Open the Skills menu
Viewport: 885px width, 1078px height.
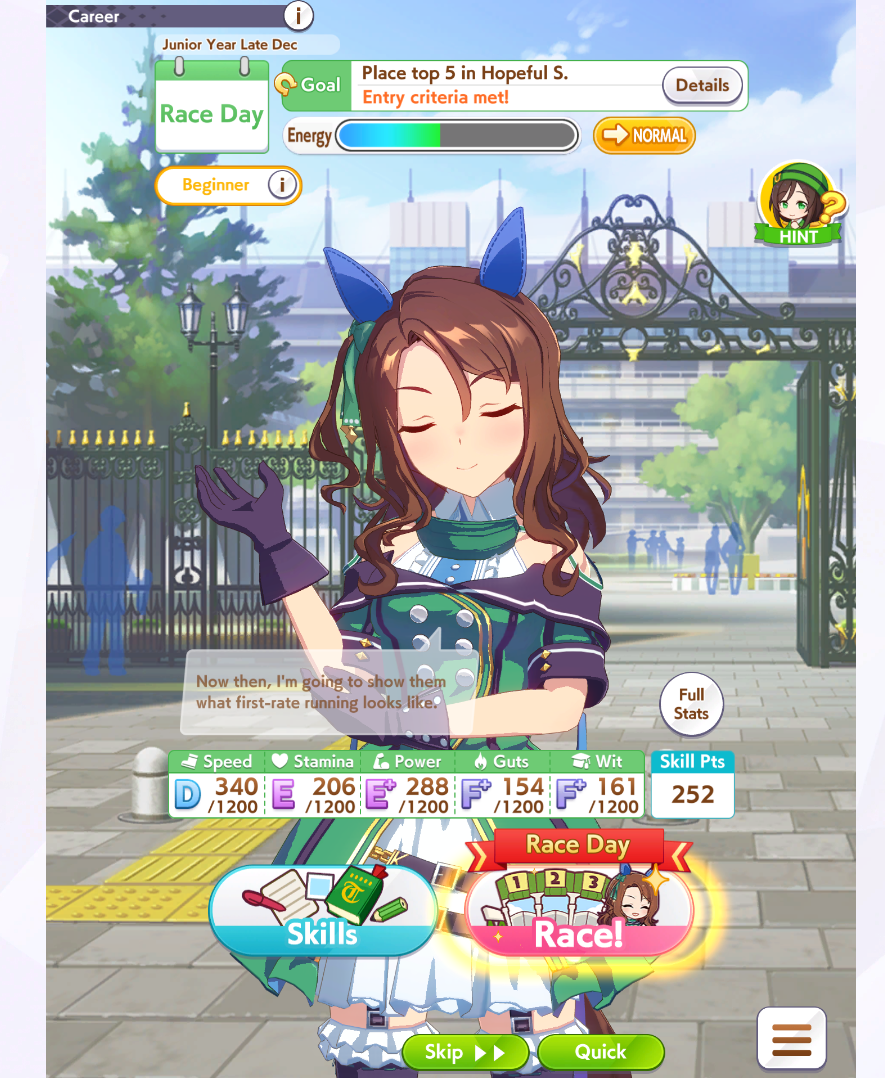323,910
